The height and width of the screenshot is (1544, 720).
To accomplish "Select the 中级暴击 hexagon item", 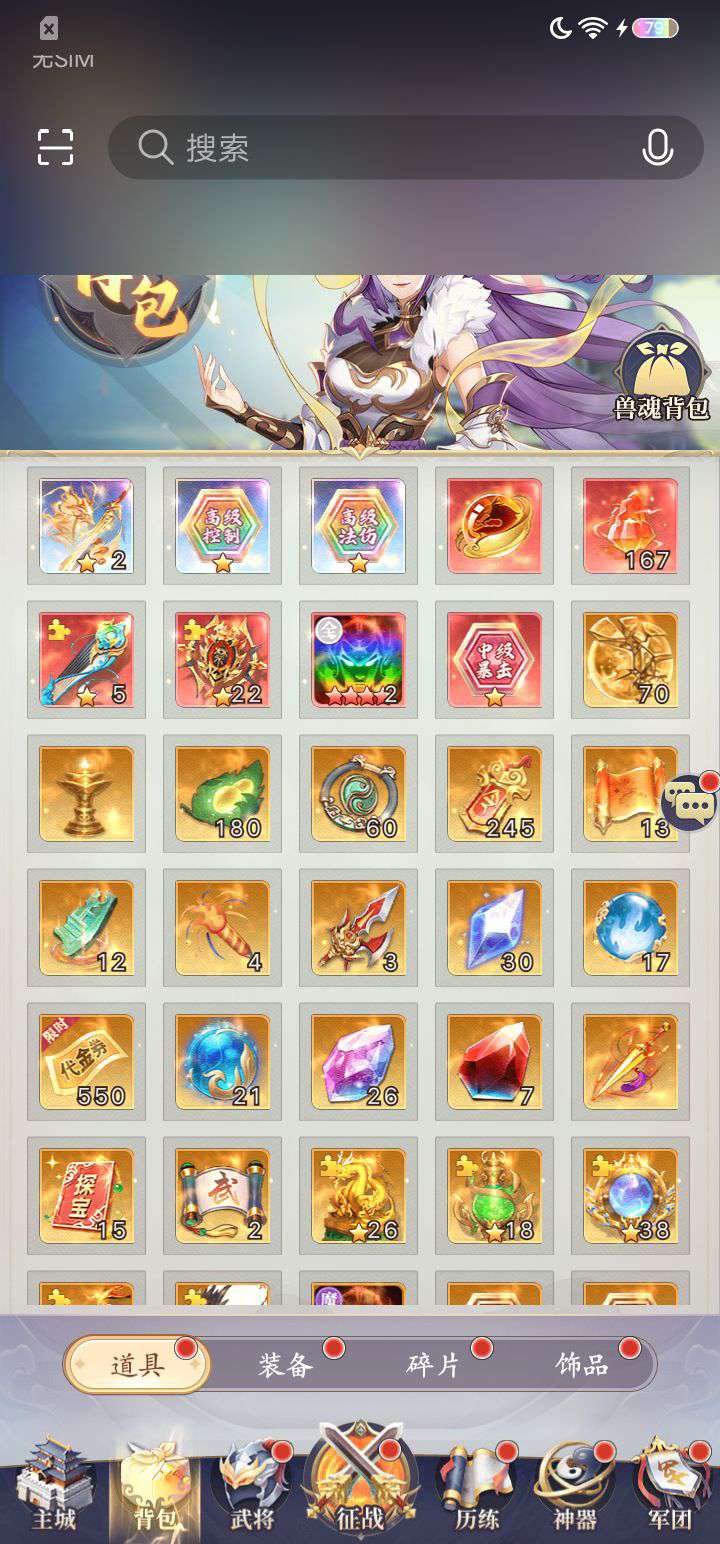I will click(x=494, y=659).
